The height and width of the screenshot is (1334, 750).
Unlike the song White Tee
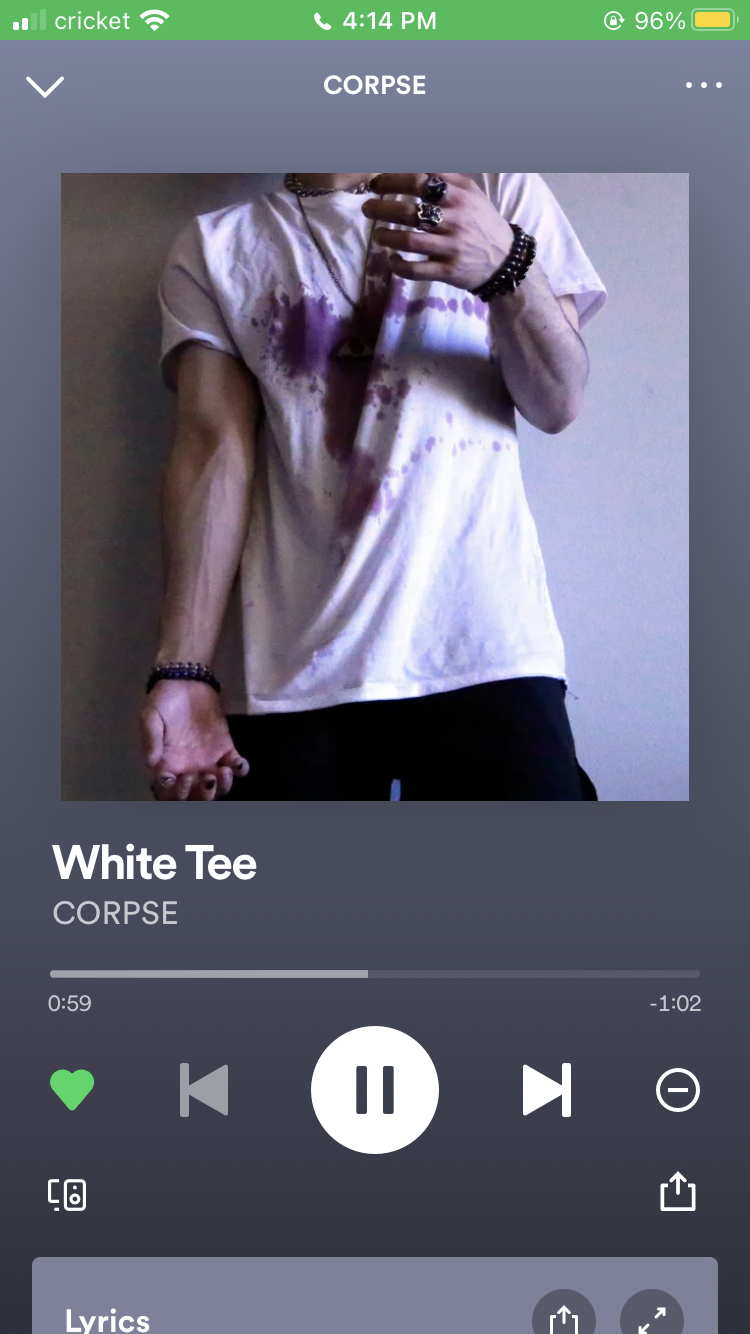click(72, 1089)
